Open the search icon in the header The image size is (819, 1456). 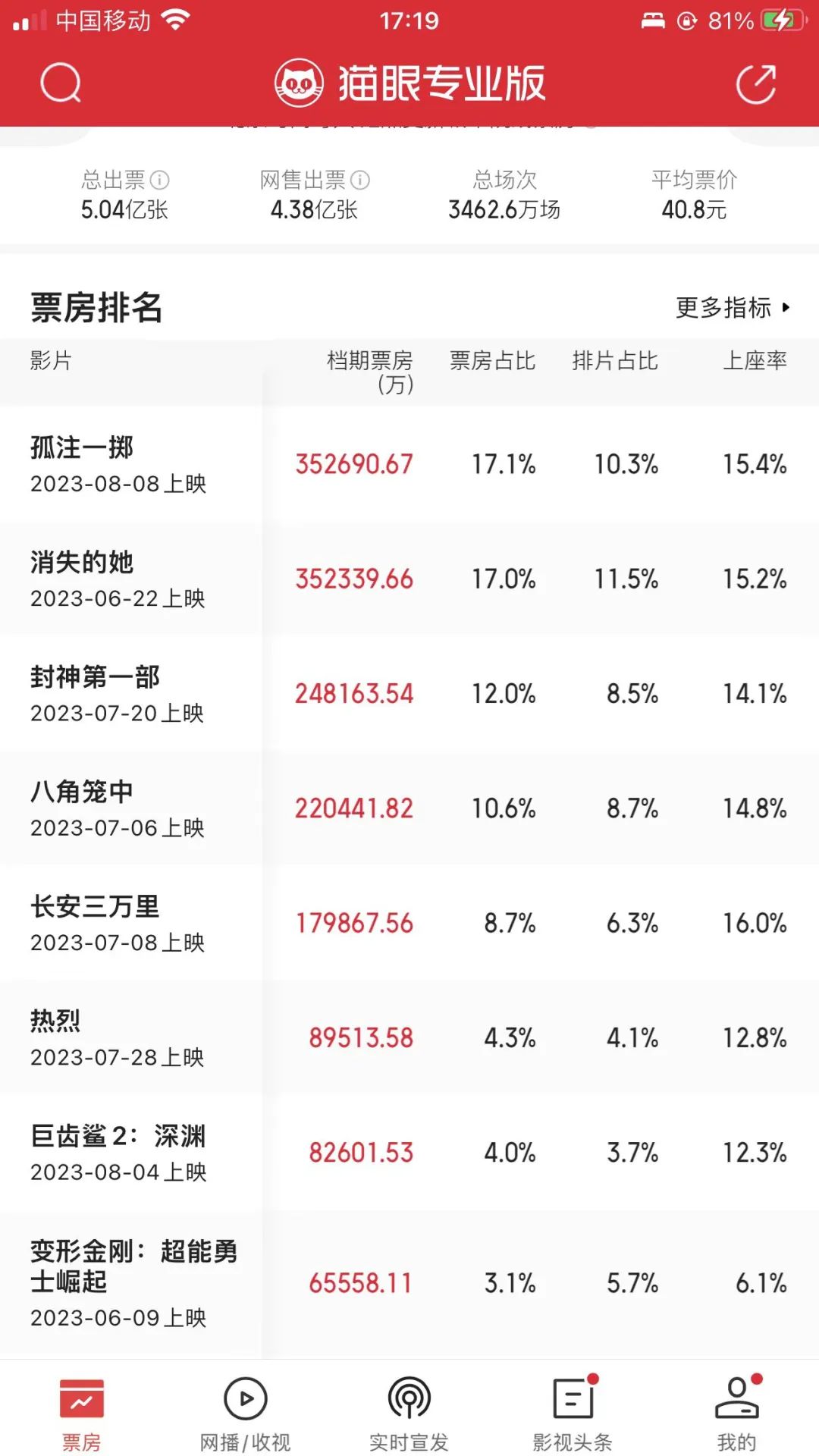tap(61, 83)
